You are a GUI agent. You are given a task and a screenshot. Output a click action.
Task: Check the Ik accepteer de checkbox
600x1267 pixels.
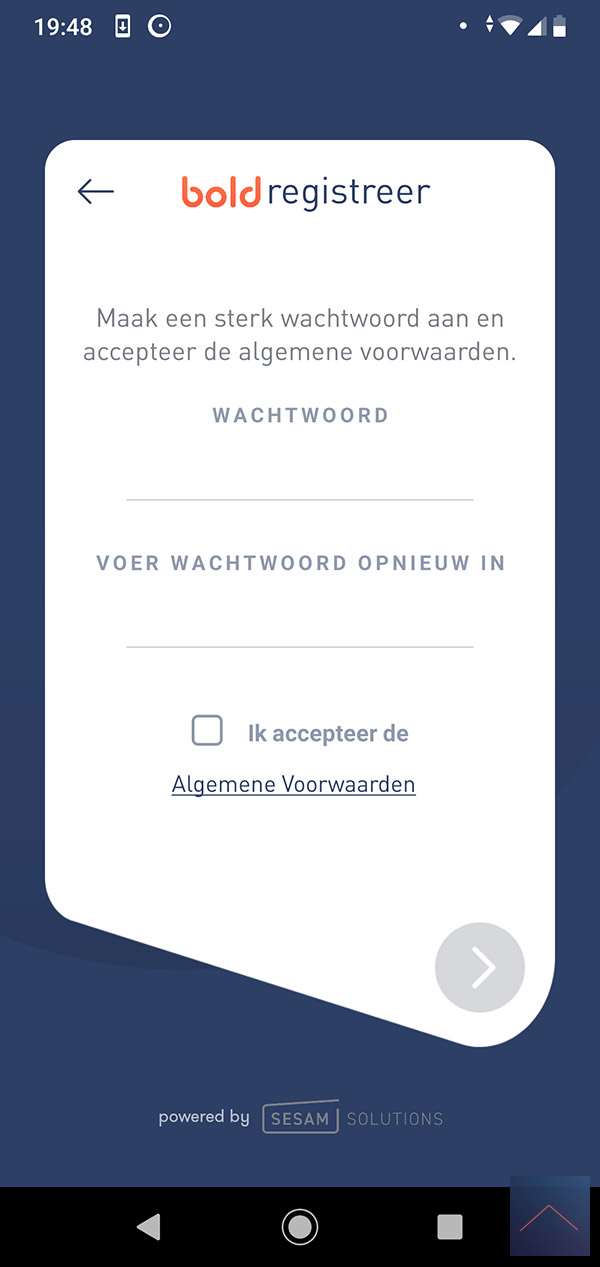click(x=207, y=731)
